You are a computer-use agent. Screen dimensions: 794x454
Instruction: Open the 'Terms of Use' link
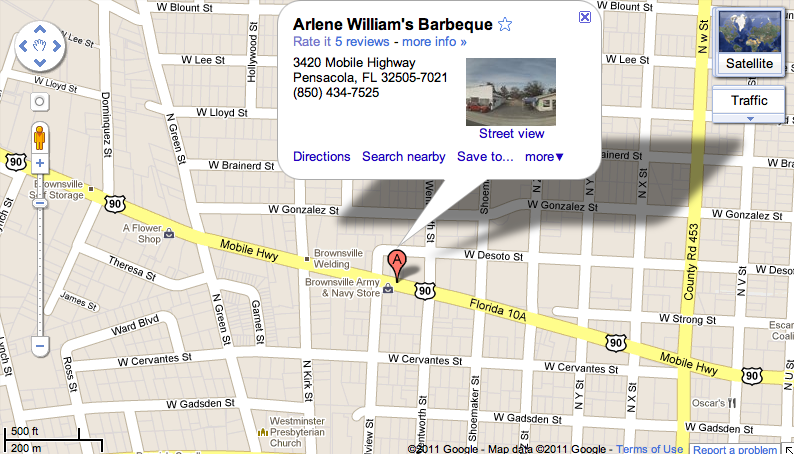click(x=650, y=449)
